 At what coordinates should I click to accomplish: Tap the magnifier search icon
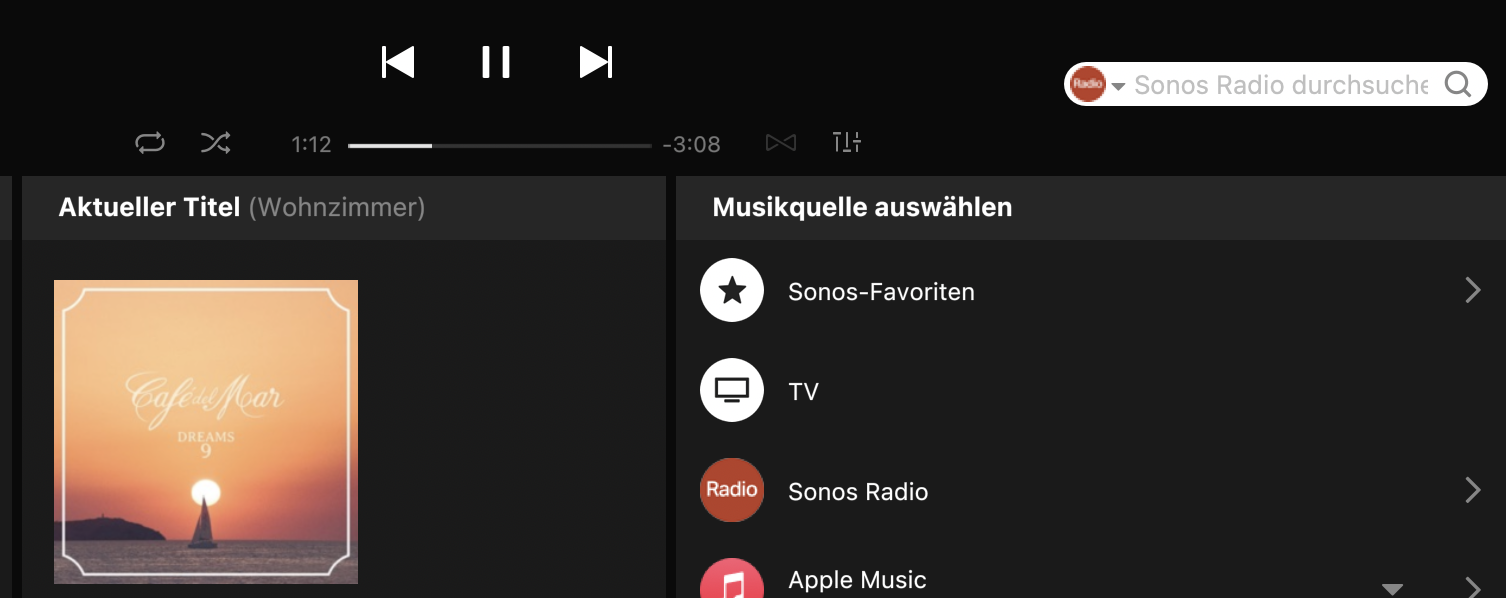coord(1458,85)
